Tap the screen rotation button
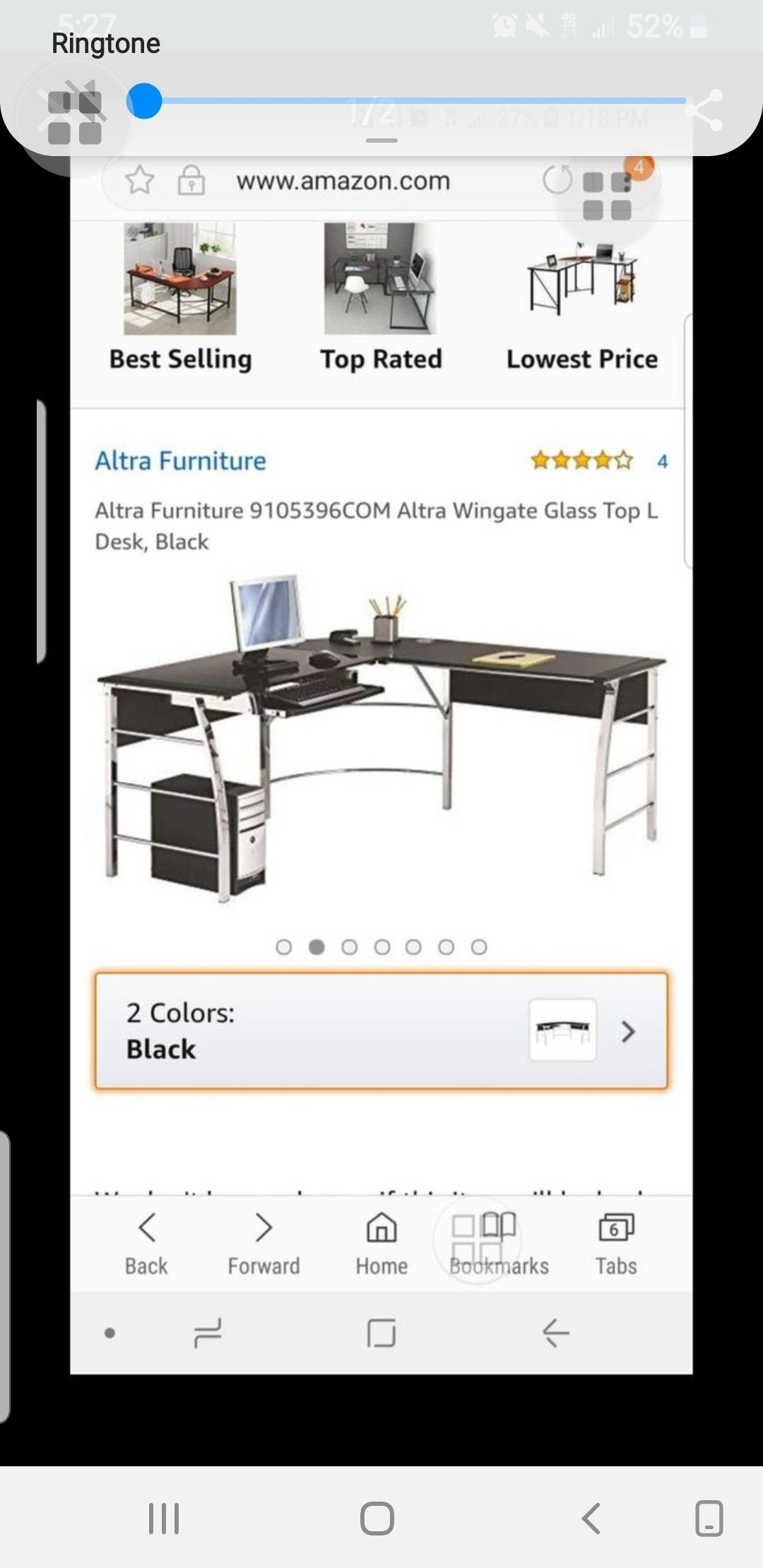Image resolution: width=763 pixels, height=1568 pixels. click(x=709, y=1518)
